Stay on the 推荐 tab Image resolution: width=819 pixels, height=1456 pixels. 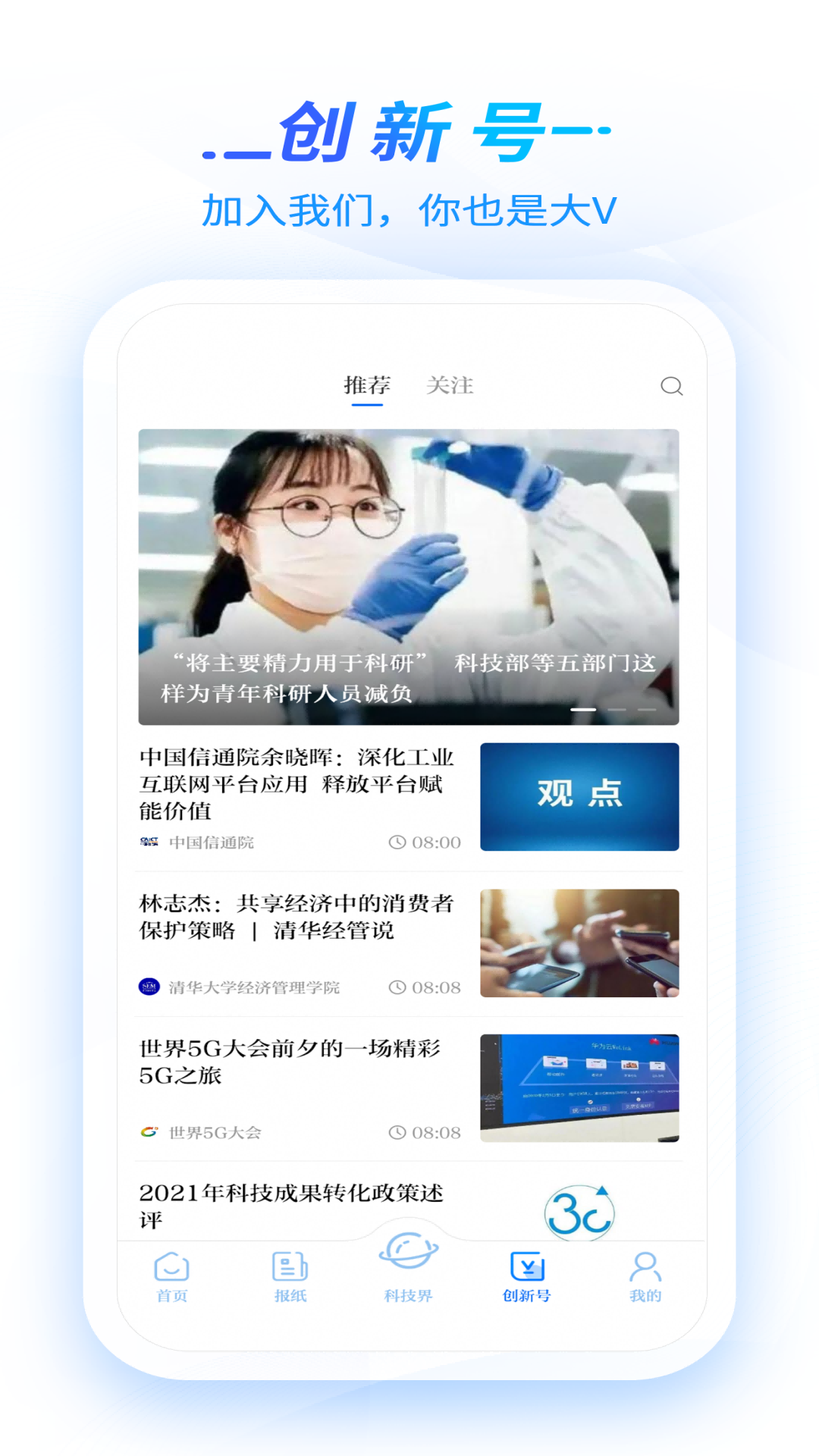367,385
